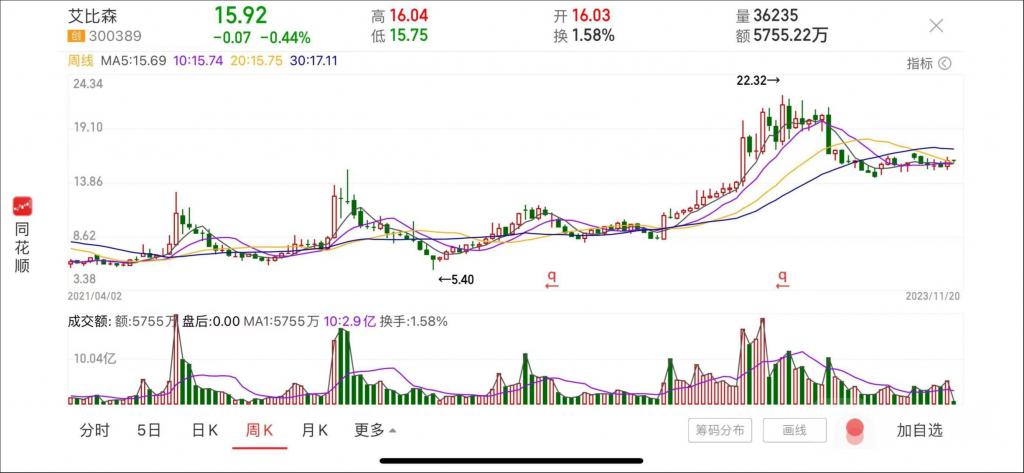Image resolution: width=1024 pixels, height=473 pixels.
Task: Open 筹码分布 chip distribution
Action: click(x=720, y=431)
